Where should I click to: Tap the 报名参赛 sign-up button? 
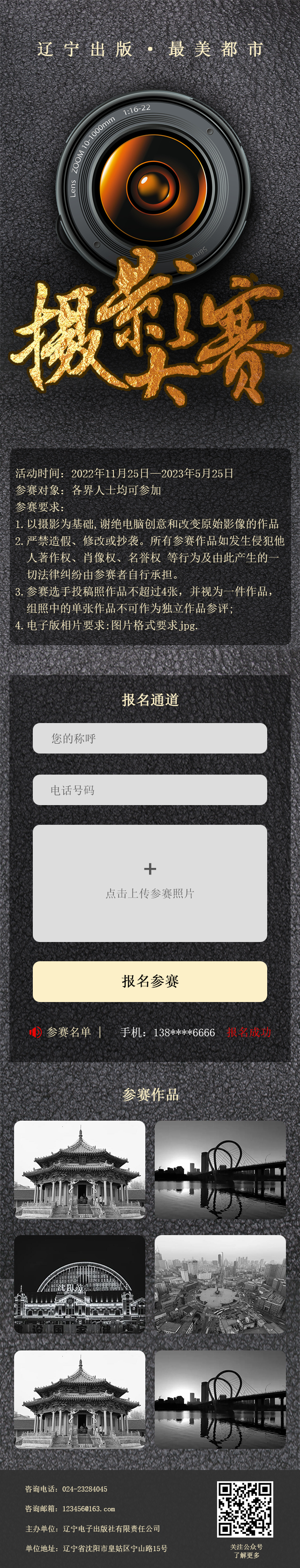tap(150, 980)
